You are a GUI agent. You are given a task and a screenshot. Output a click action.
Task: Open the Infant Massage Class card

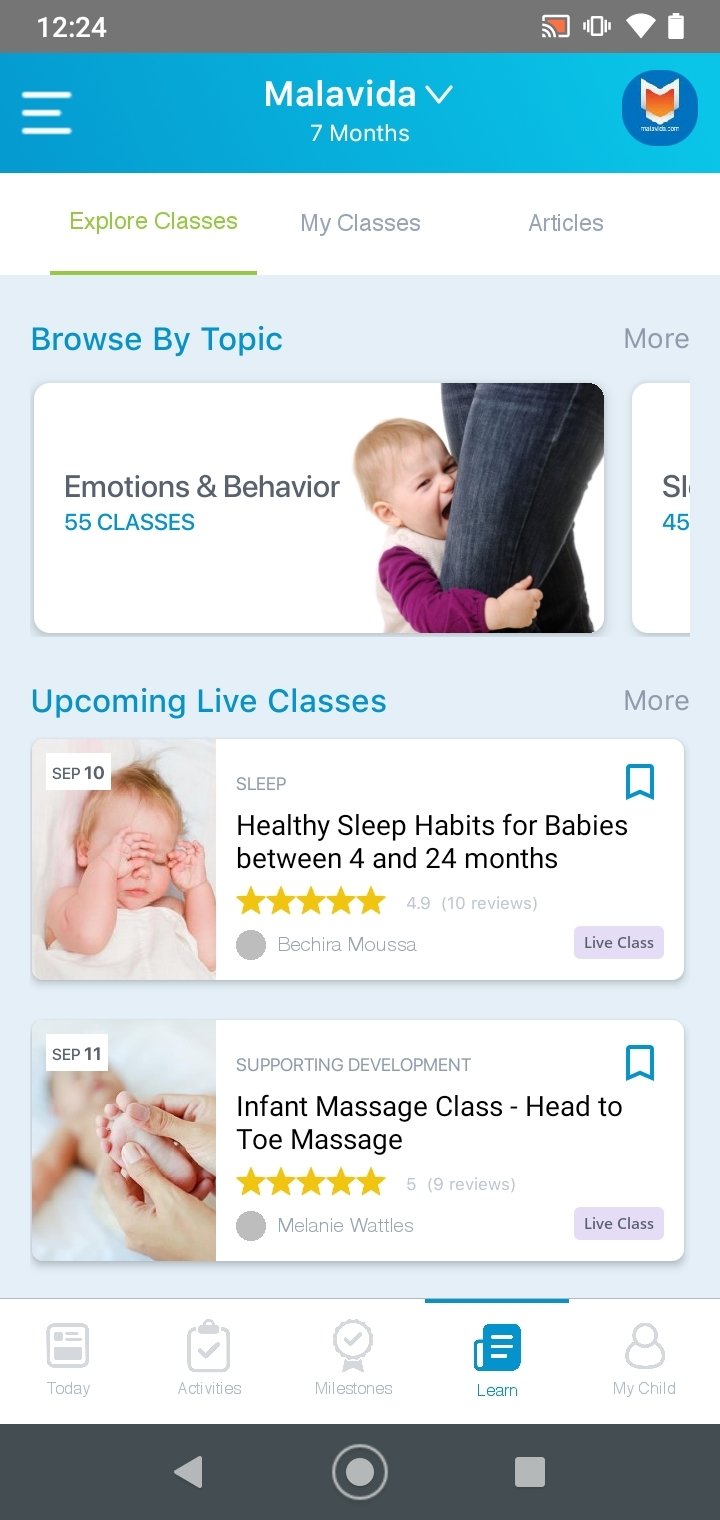tap(358, 1140)
